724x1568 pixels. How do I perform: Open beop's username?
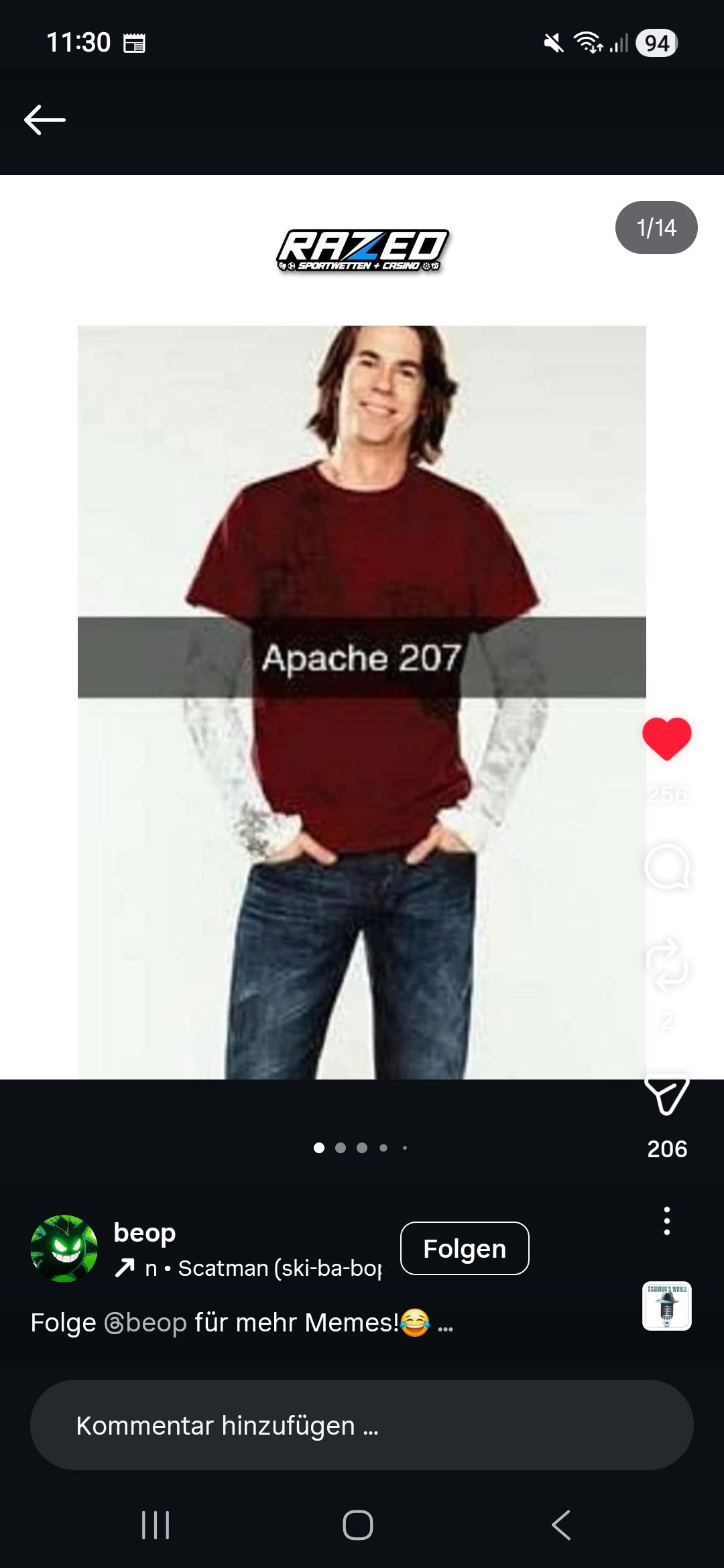(145, 1232)
